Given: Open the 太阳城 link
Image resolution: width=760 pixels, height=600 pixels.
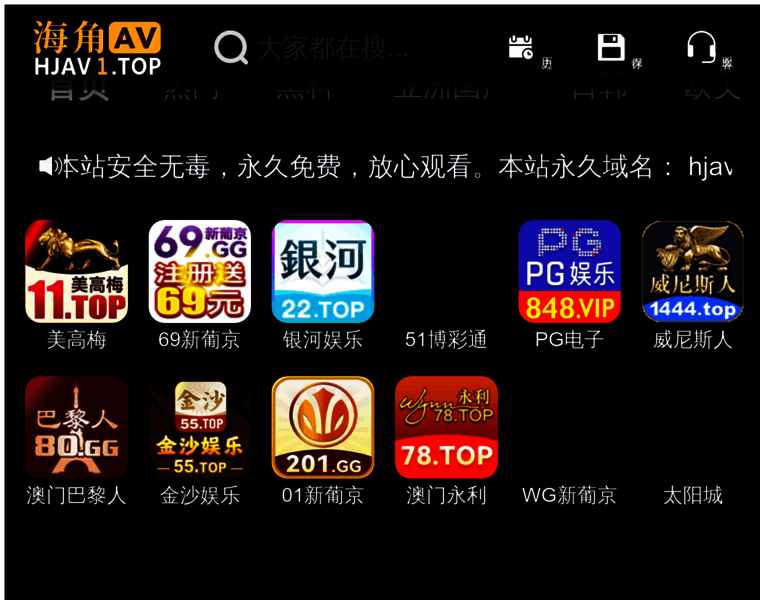Looking at the screenshot, I should tap(692, 495).
